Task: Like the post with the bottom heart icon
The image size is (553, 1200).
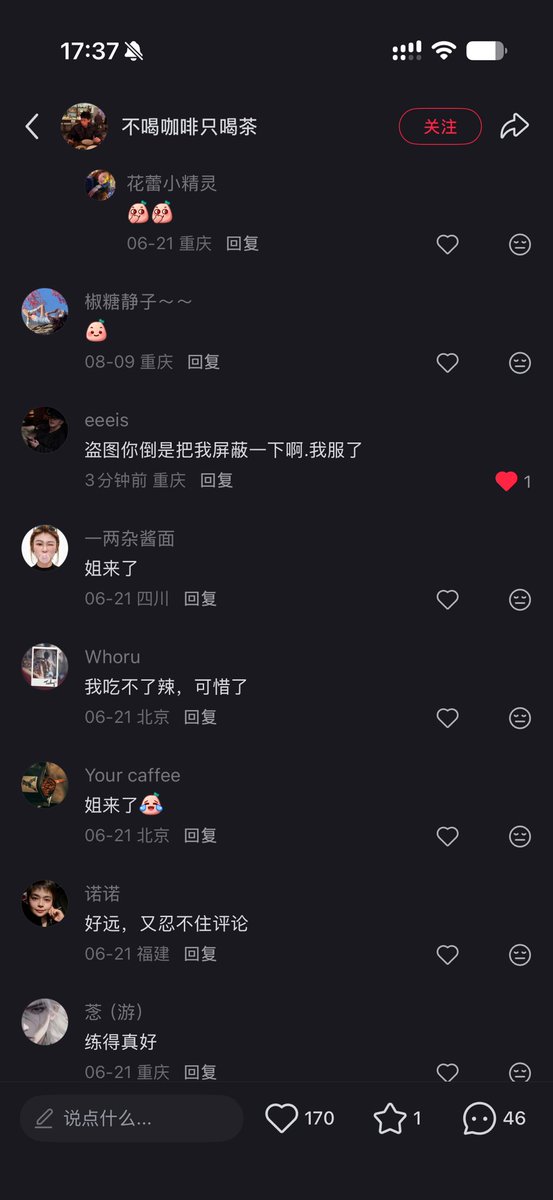Action: coord(282,1118)
